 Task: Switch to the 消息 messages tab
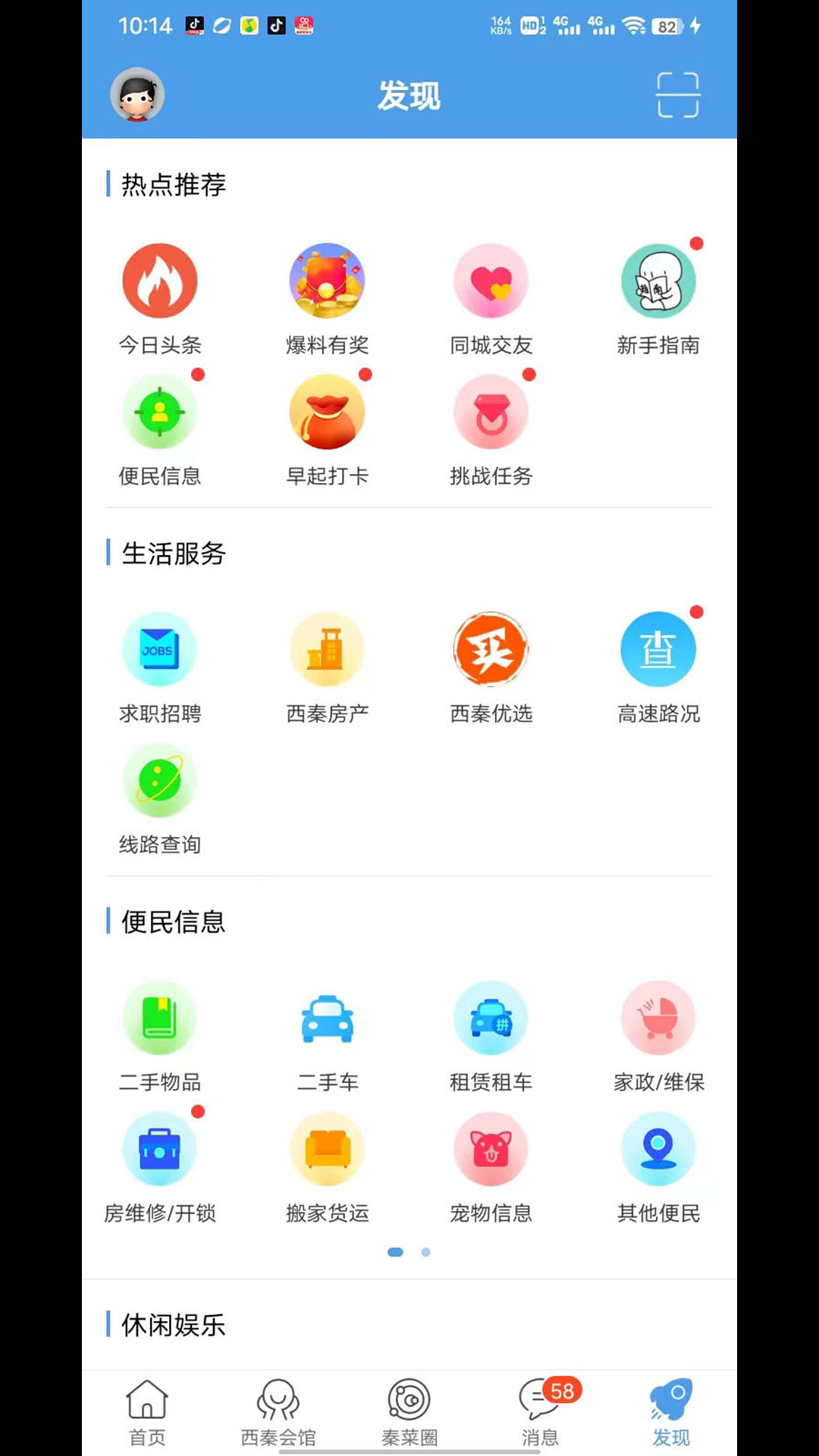pos(540,1410)
